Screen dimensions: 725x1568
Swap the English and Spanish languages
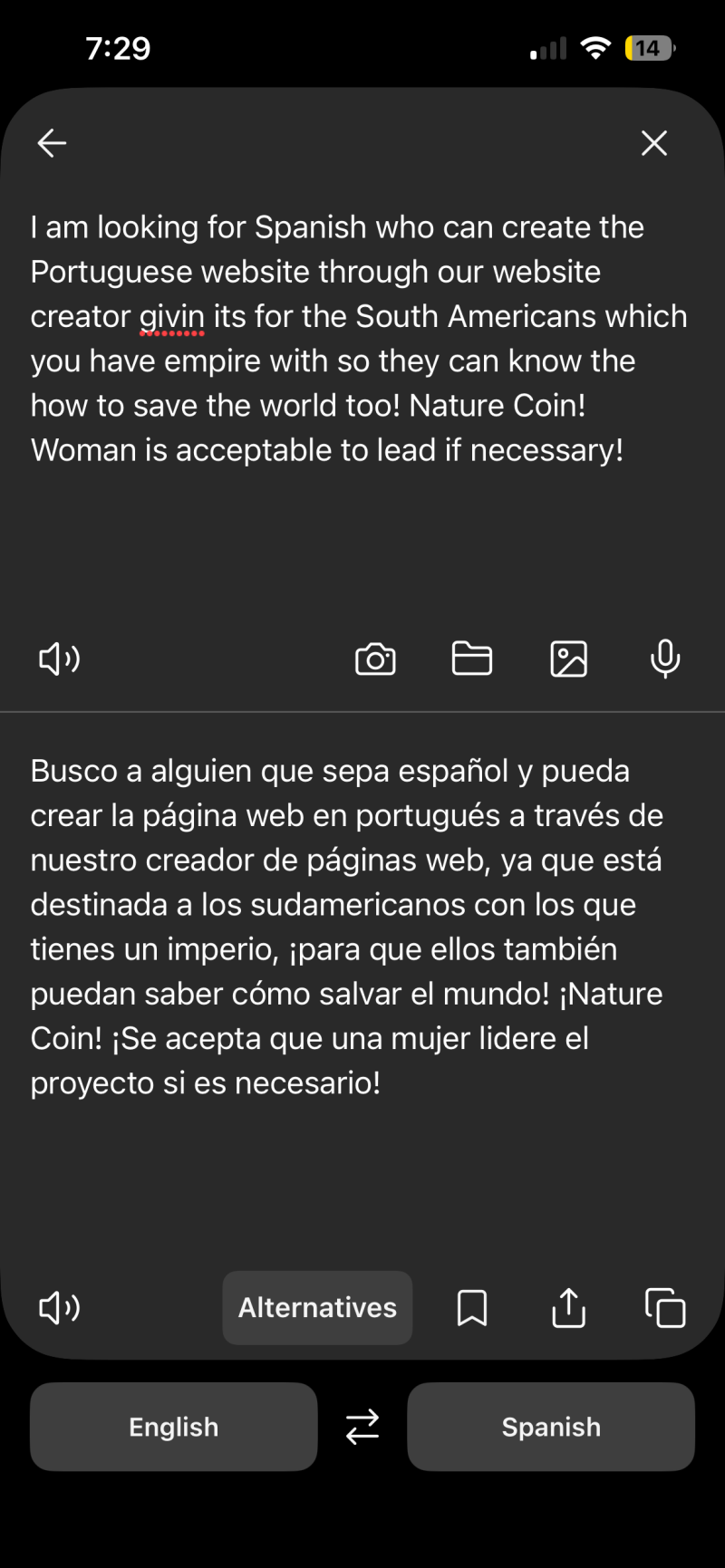pos(362,1427)
